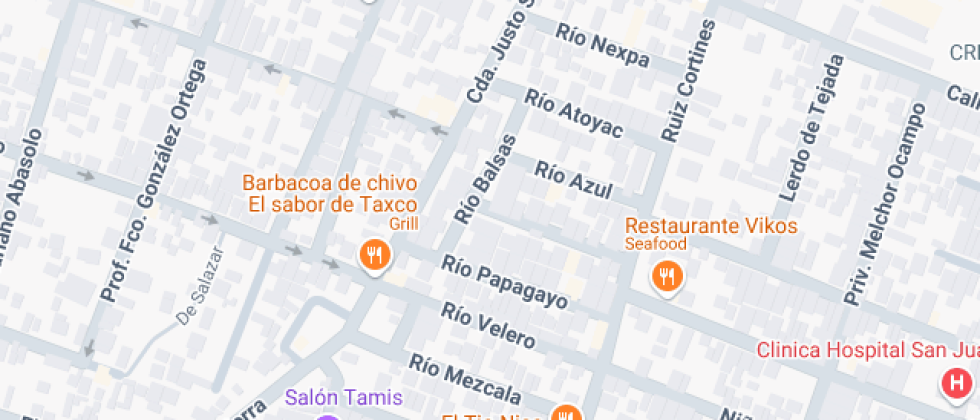The height and width of the screenshot is (420, 980).
Task: Tap the Clinica Hospital San Juan marker
Action: [956, 383]
